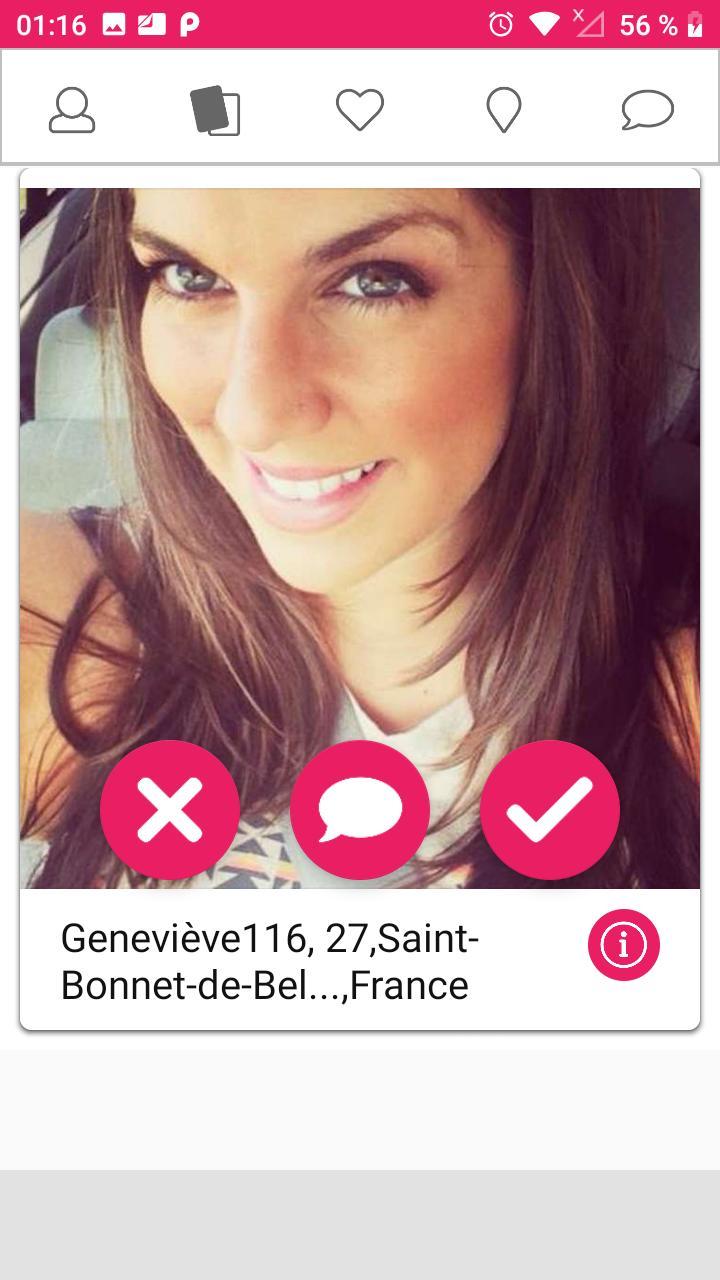
Task: Open Geneviève116's profile photo card
Action: [x=360, y=450]
